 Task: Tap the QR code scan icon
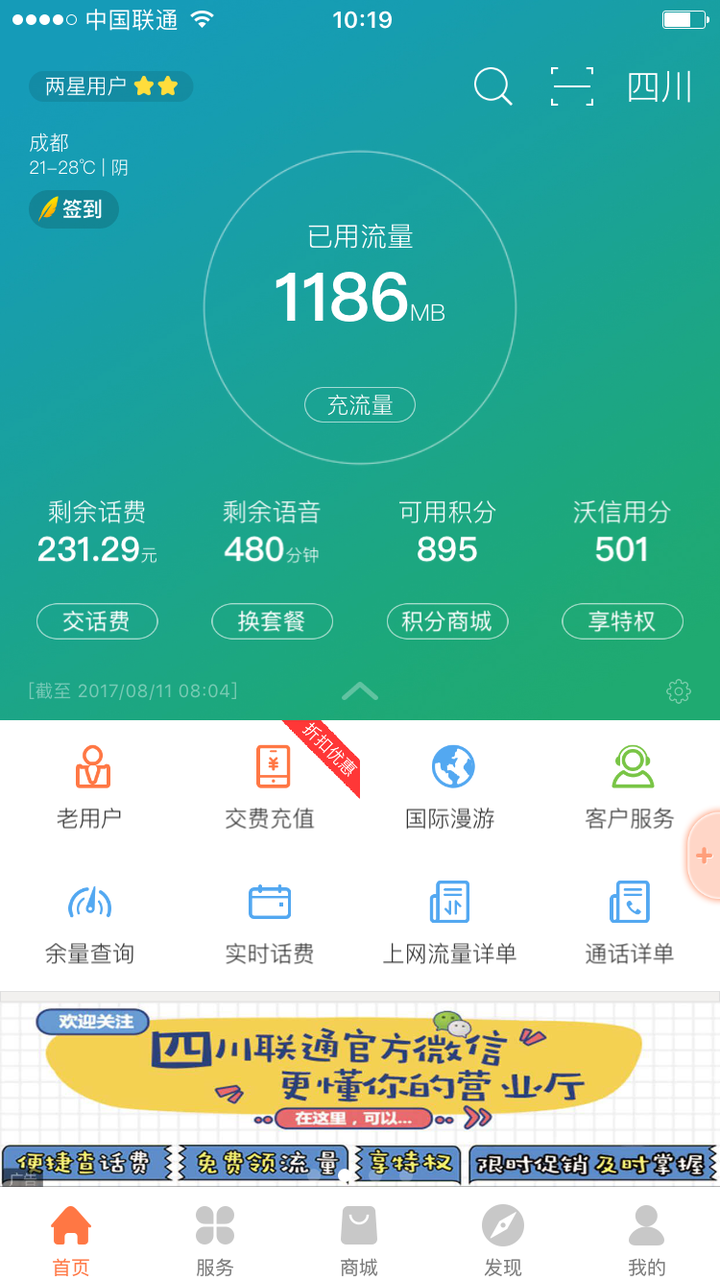coord(572,88)
